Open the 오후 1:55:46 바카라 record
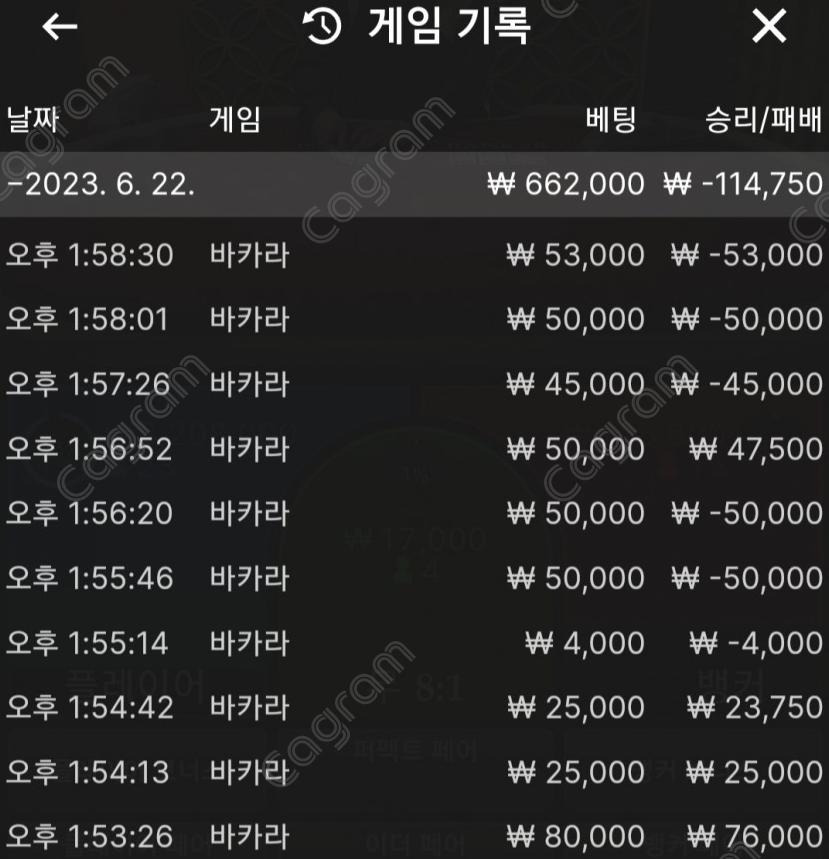Screen dimensions: 829x859 point(414,578)
